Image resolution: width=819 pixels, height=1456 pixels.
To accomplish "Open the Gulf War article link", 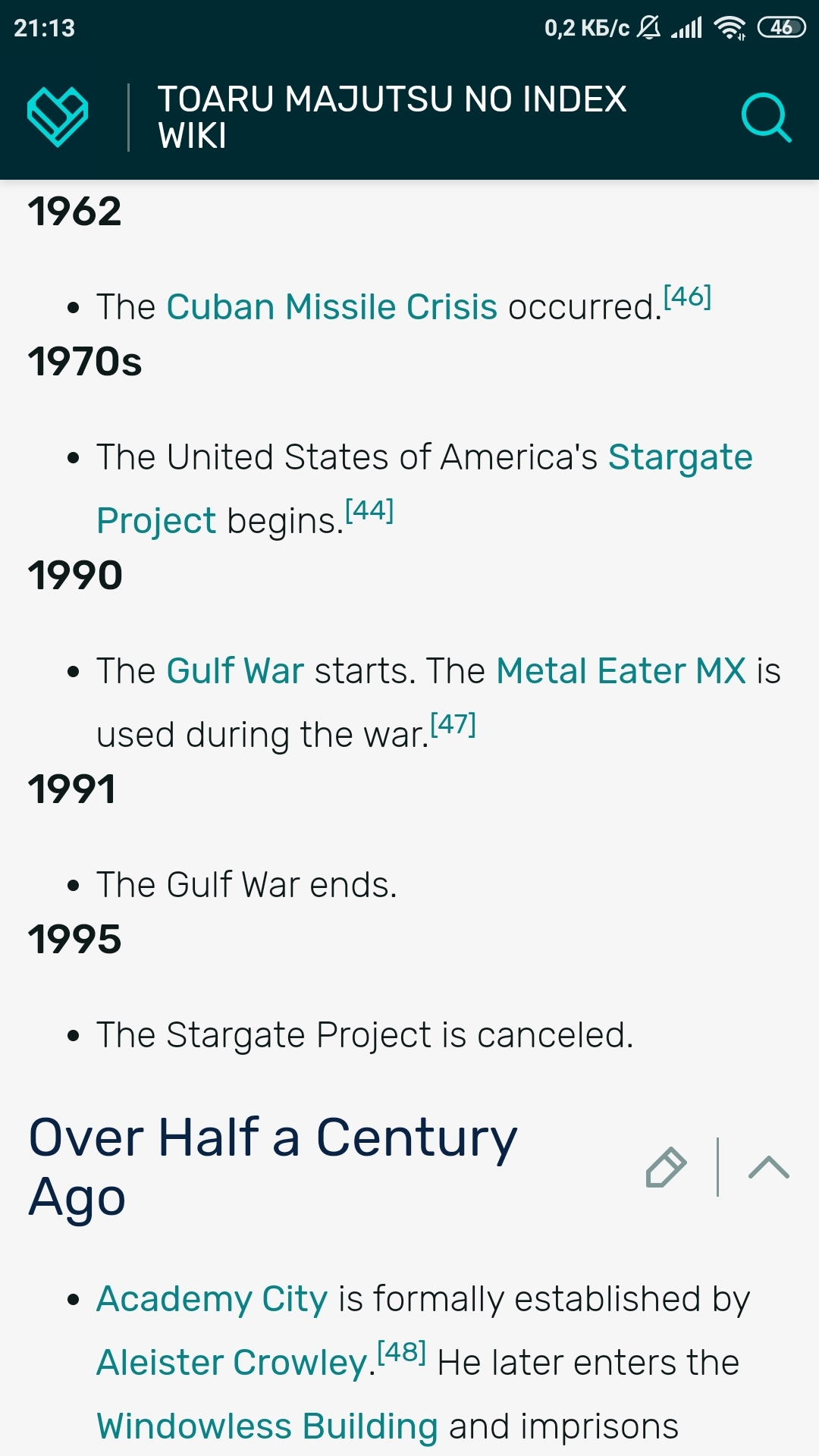I will click(234, 671).
